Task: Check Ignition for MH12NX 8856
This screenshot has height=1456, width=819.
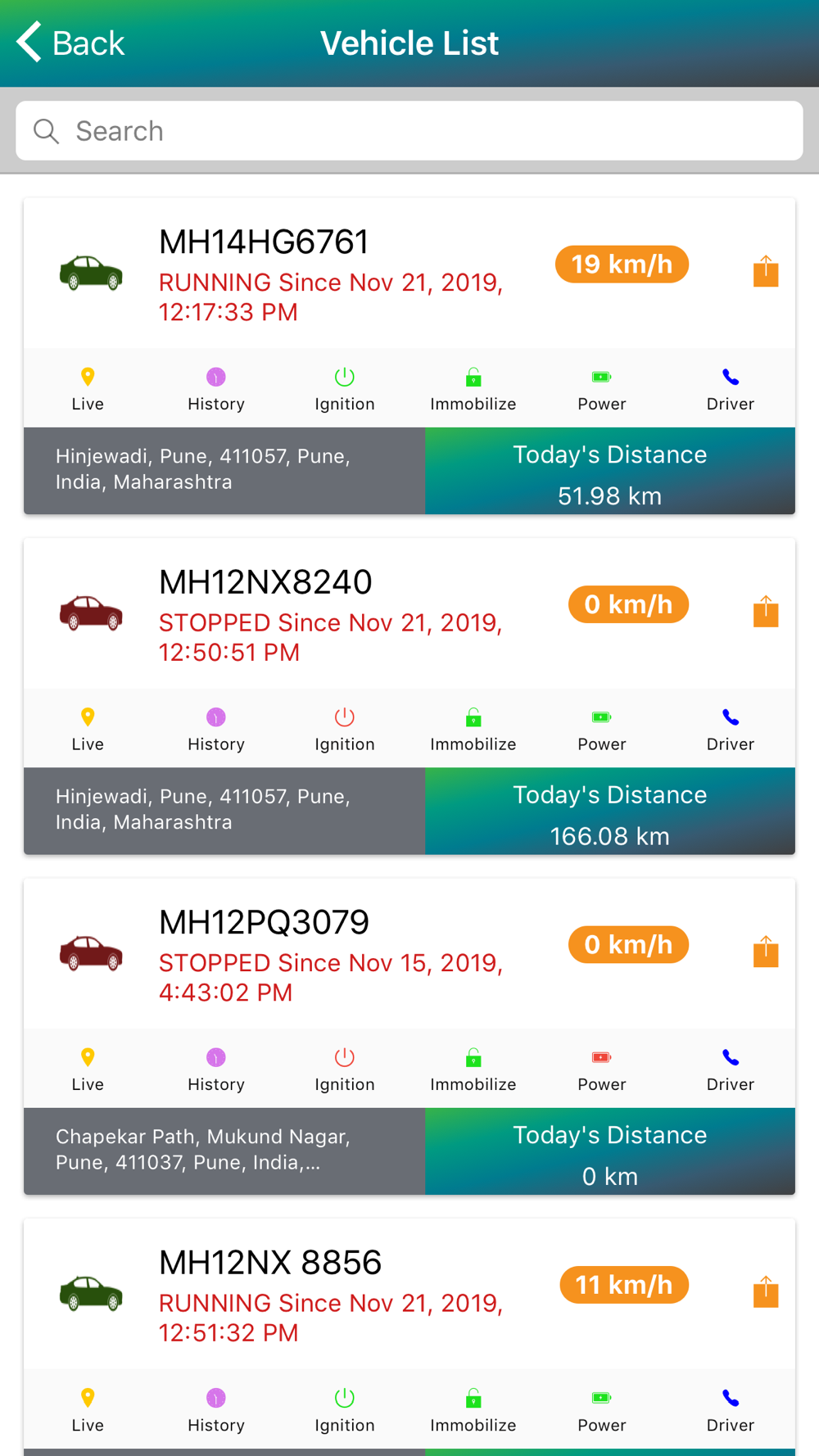Action: [345, 1410]
